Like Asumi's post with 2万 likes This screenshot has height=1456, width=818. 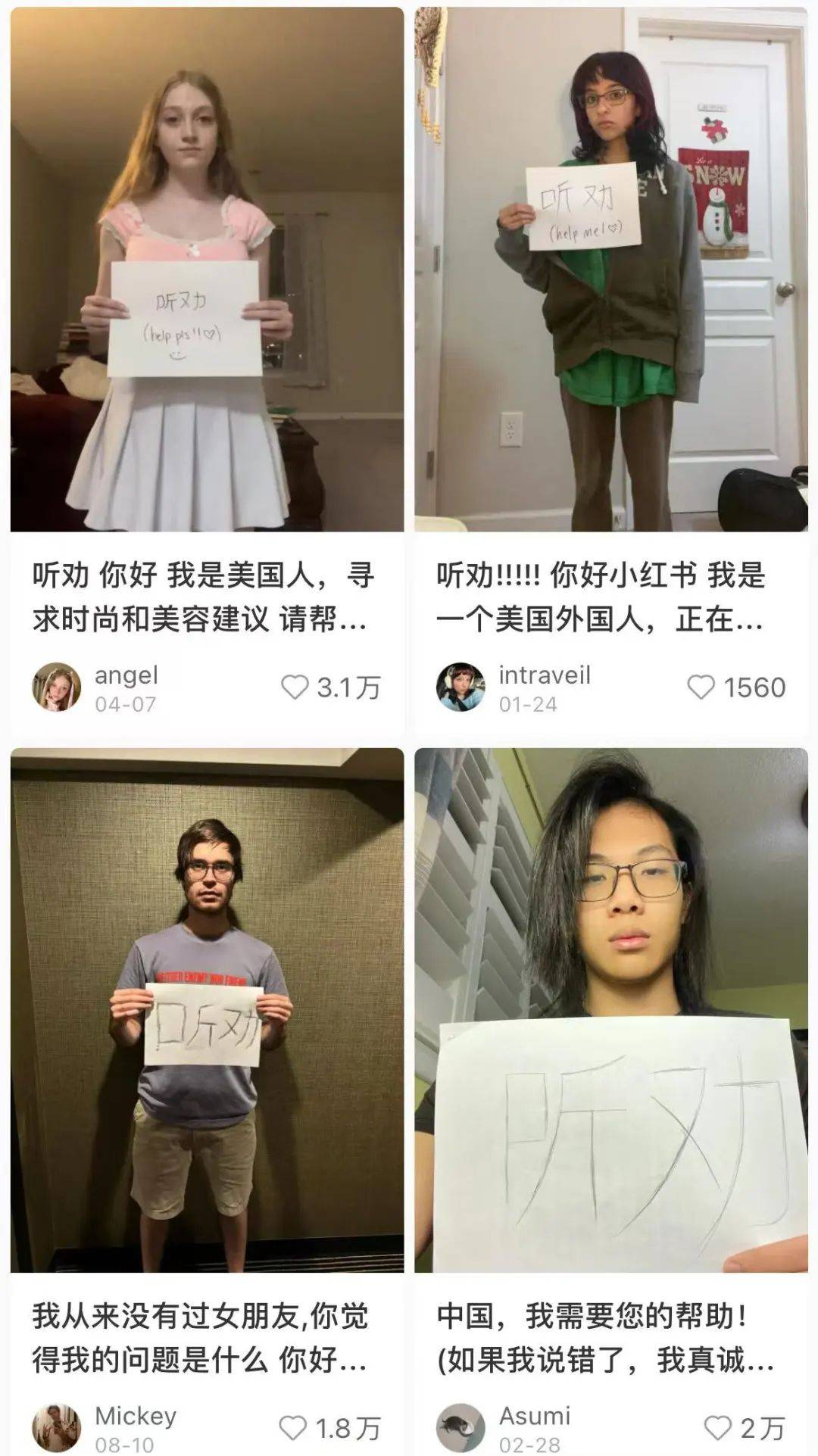[x=717, y=1428]
